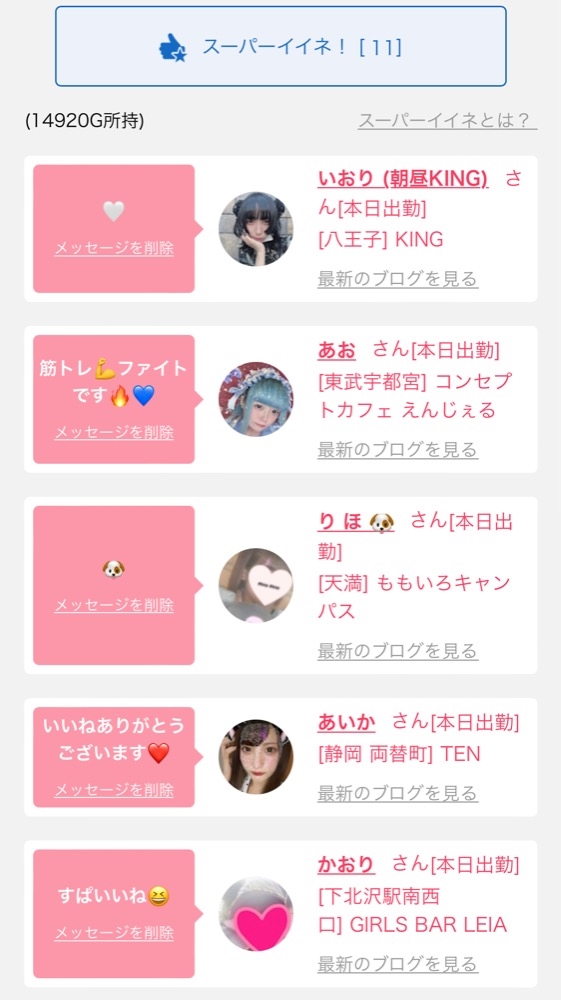Viewport: 561px width, 1000px height.
Task: Open あいか's profile name link
Action: [346, 723]
